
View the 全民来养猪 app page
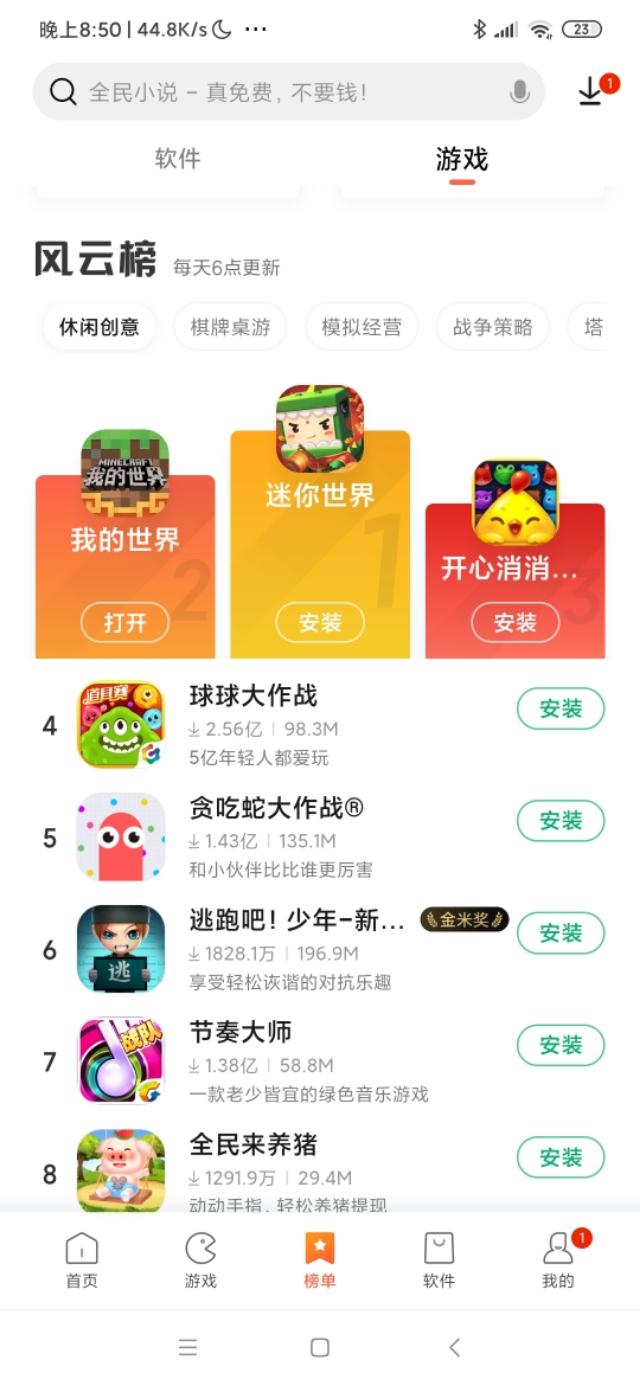(252, 1145)
